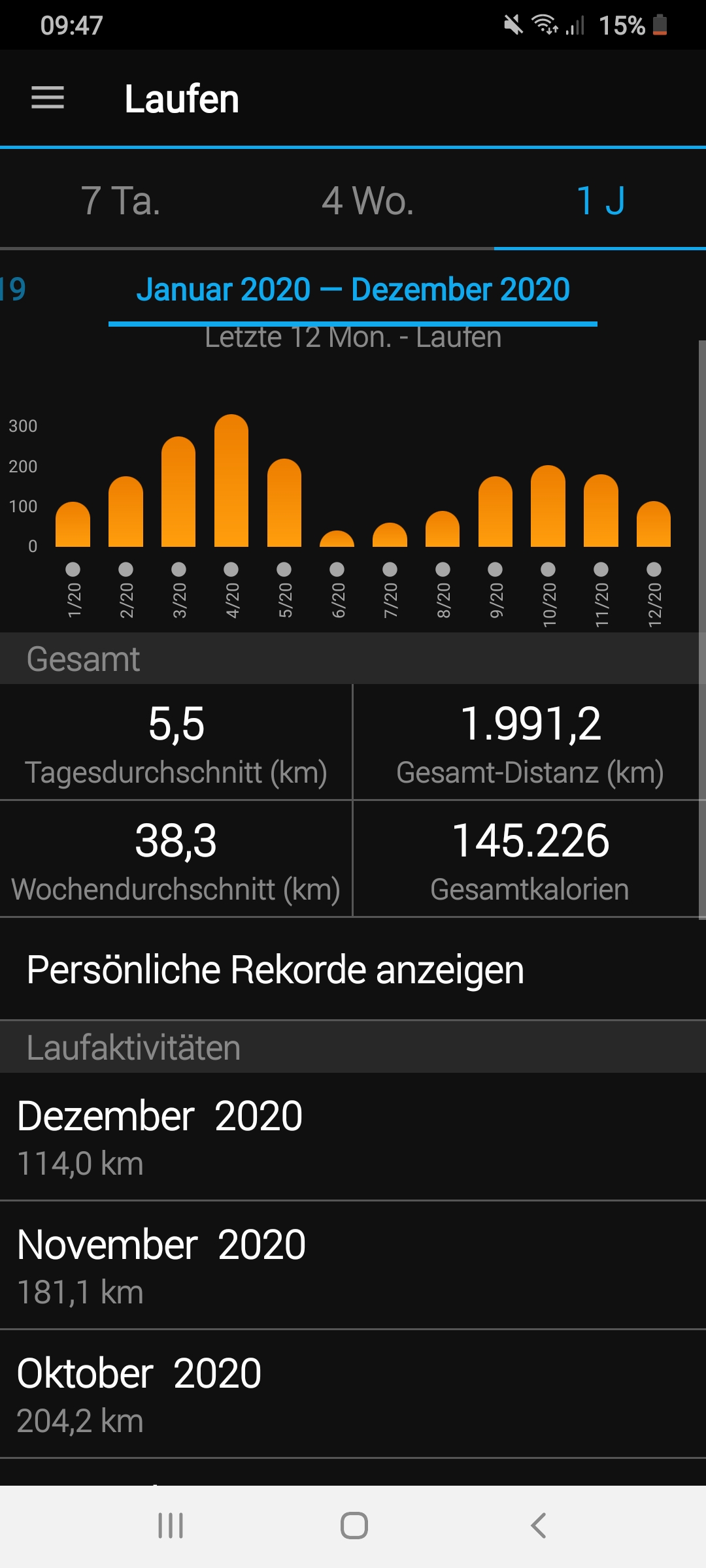706x1568 pixels.
Task: Open Oktober 2020 running activities
Action: point(353,1394)
